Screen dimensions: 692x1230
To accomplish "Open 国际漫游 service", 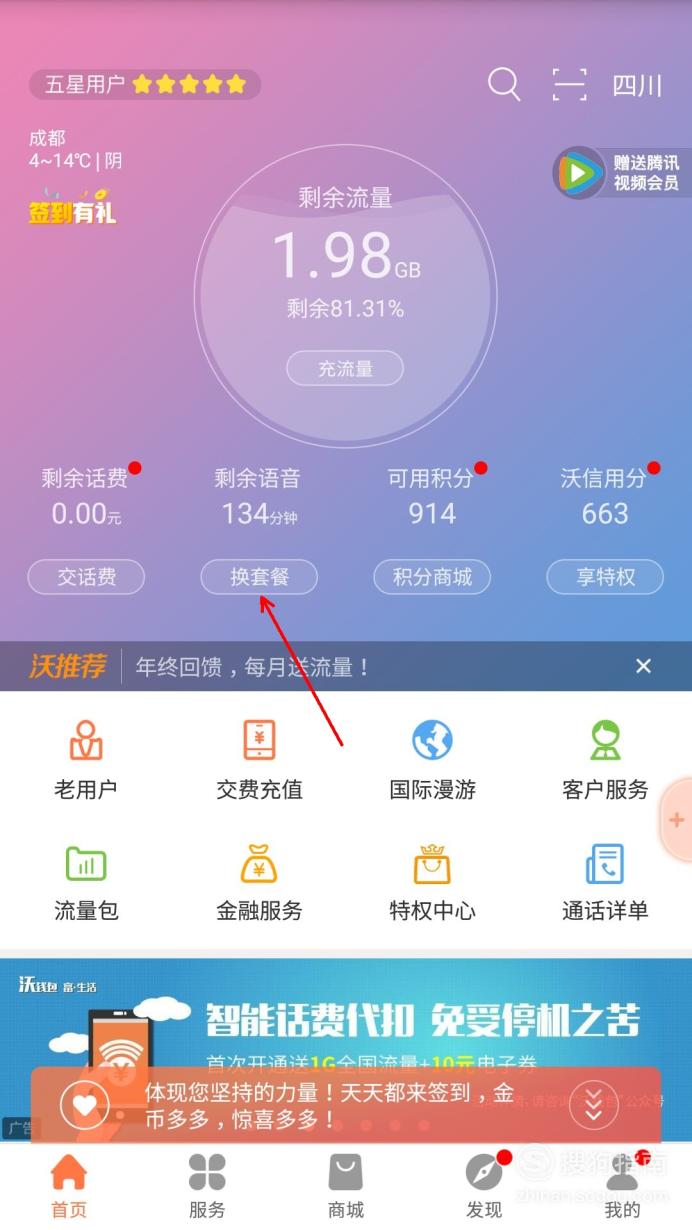I will [432, 760].
